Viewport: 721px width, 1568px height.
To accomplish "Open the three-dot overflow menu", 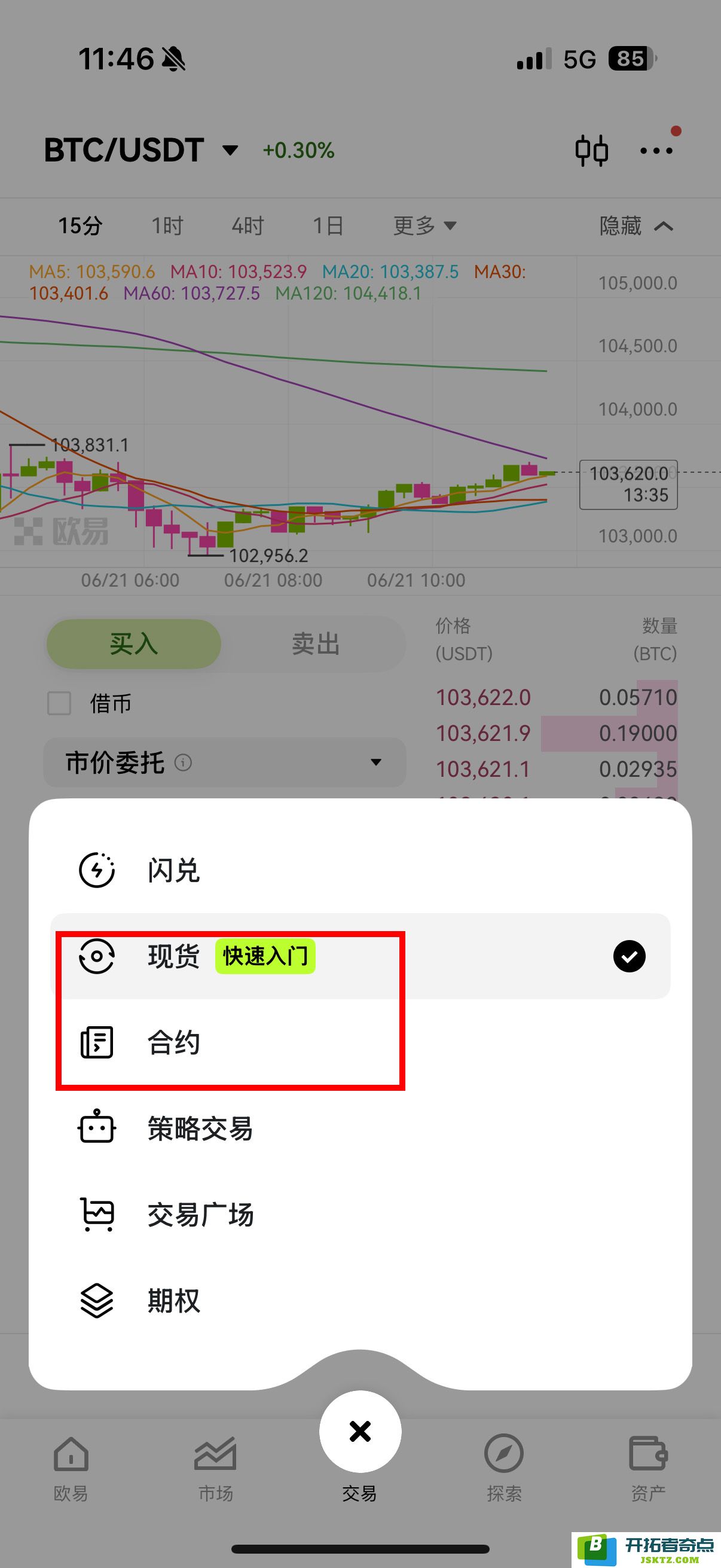I will point(656,150).
